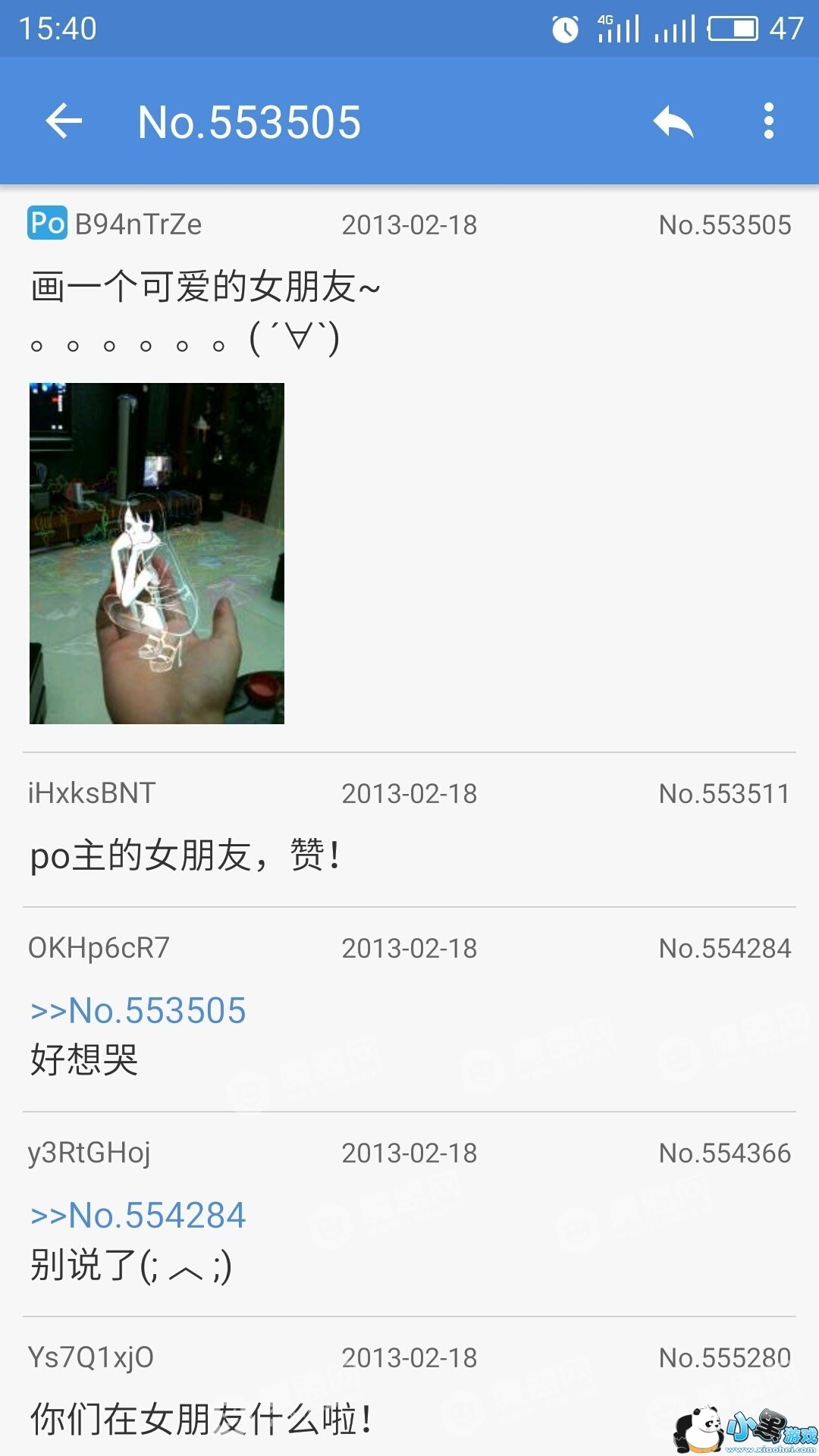Image resolution: width=819 pixels, height=1456 pixels.
Task: Follow the >>No.554284 quote link
Action: 138,1216
